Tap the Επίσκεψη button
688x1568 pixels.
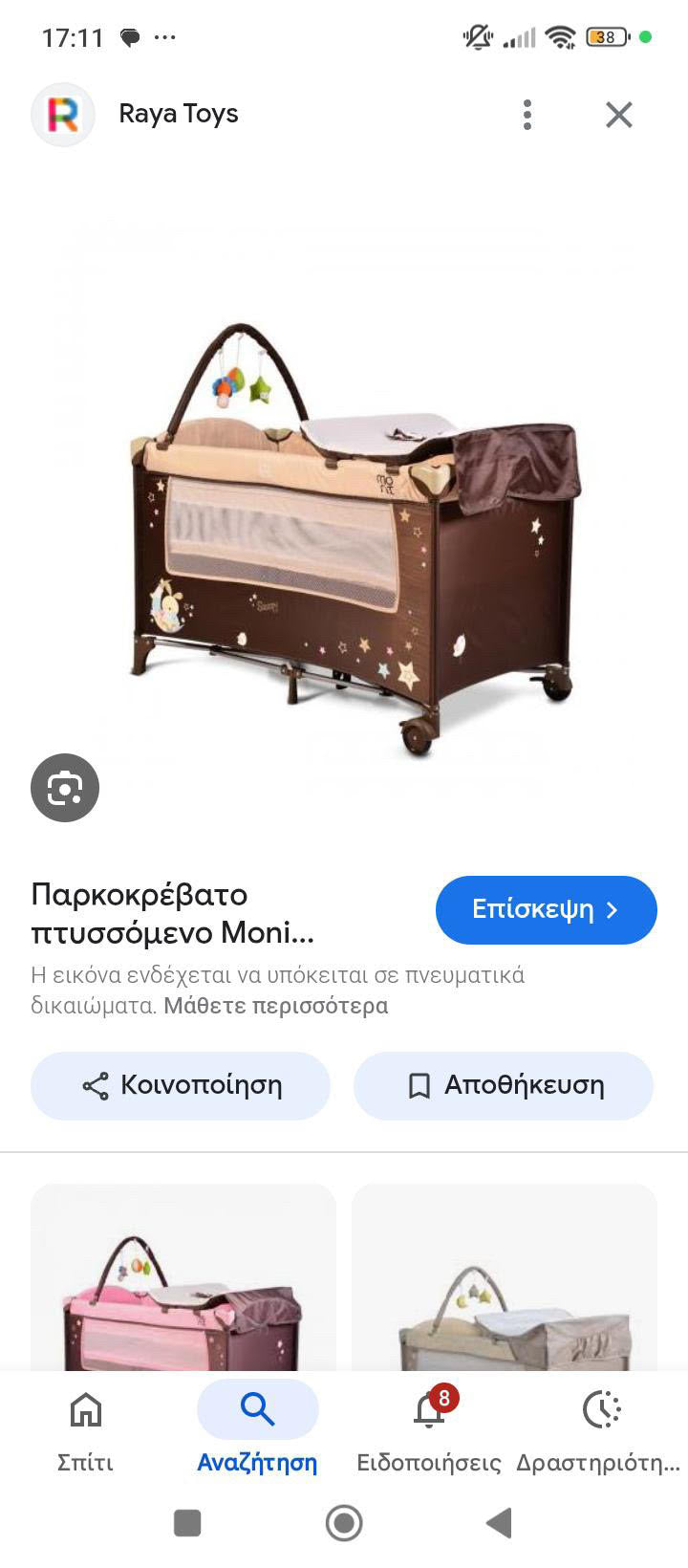[546, 909]
